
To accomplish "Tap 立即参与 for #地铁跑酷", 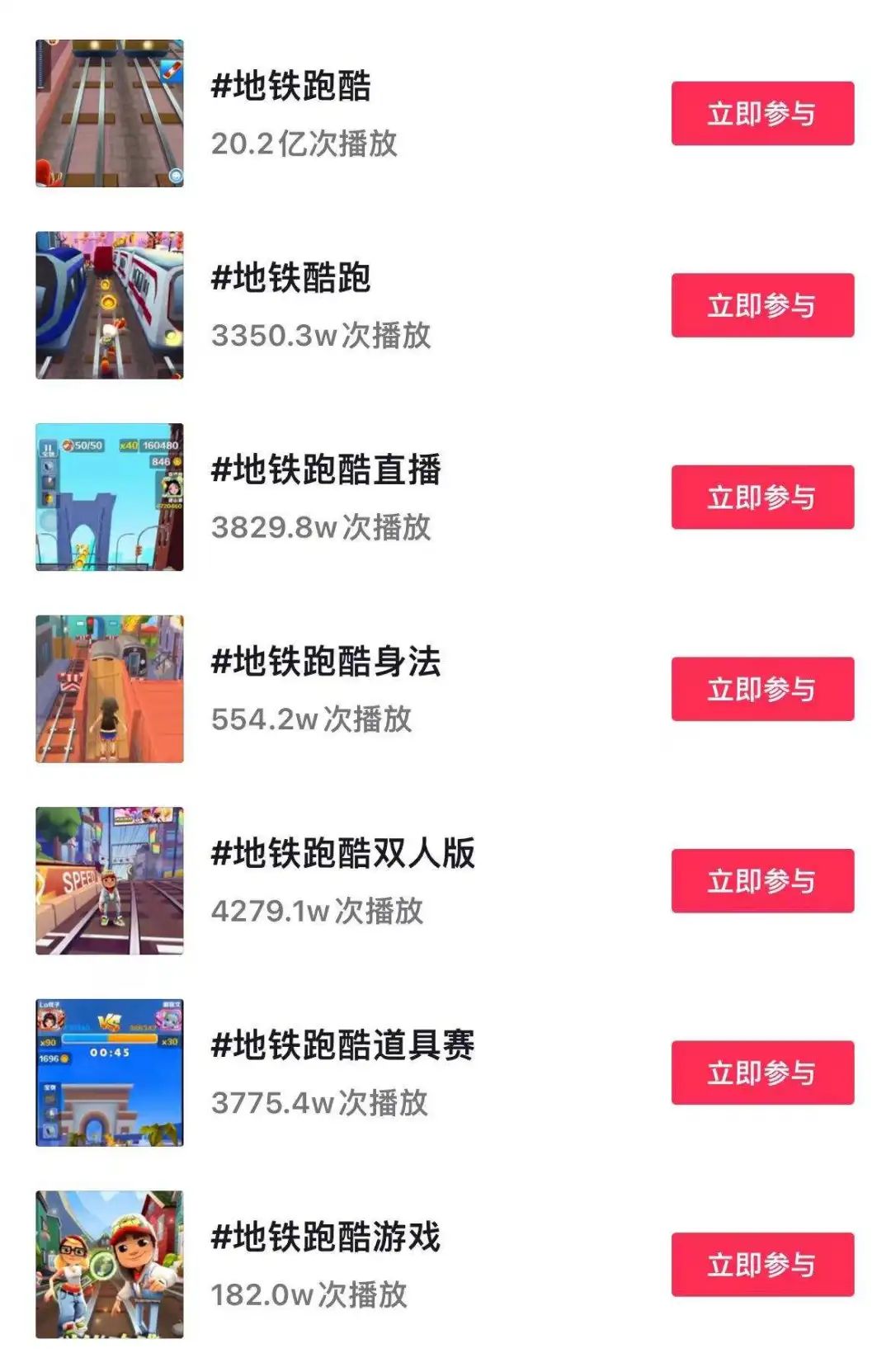I will coord(761,114).
